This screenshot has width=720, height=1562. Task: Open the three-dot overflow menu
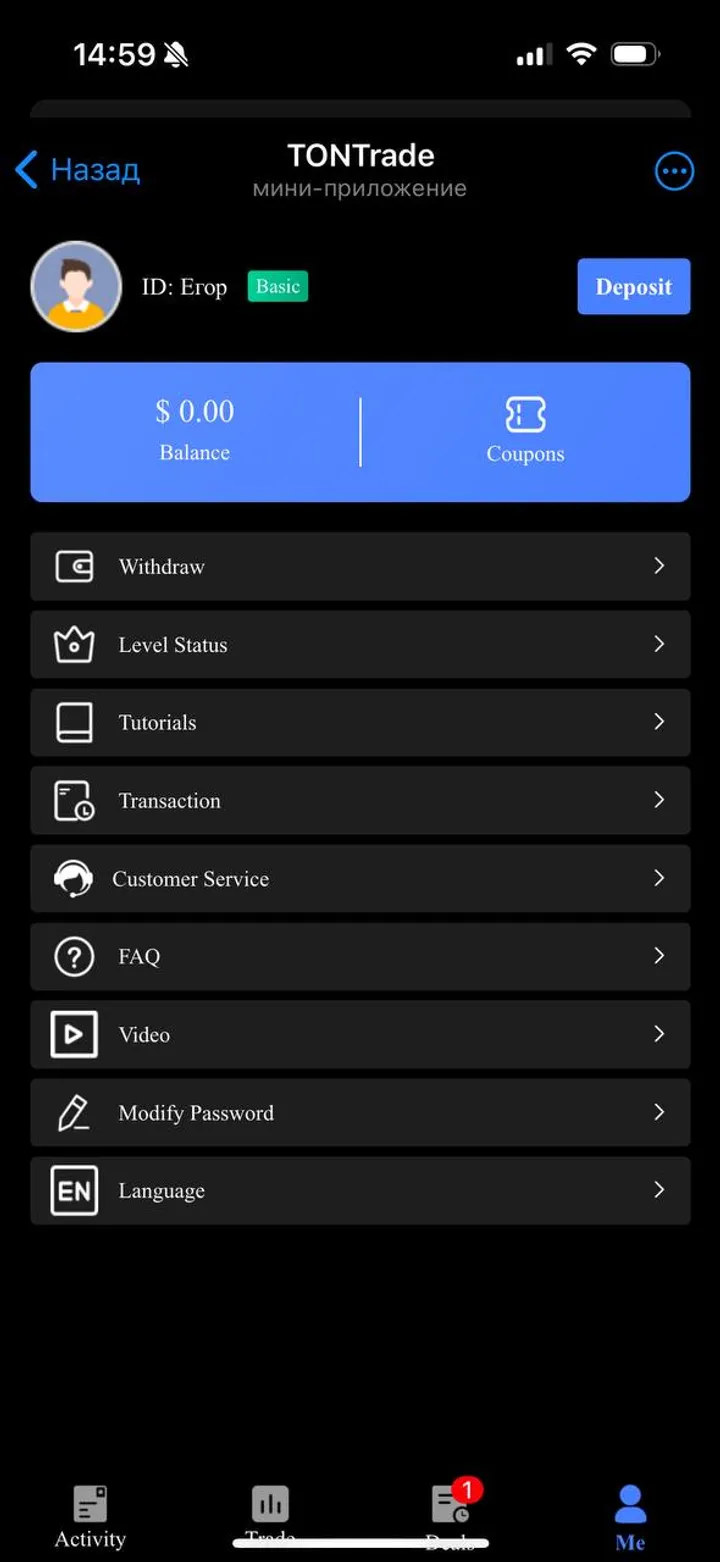click(673, 171)
